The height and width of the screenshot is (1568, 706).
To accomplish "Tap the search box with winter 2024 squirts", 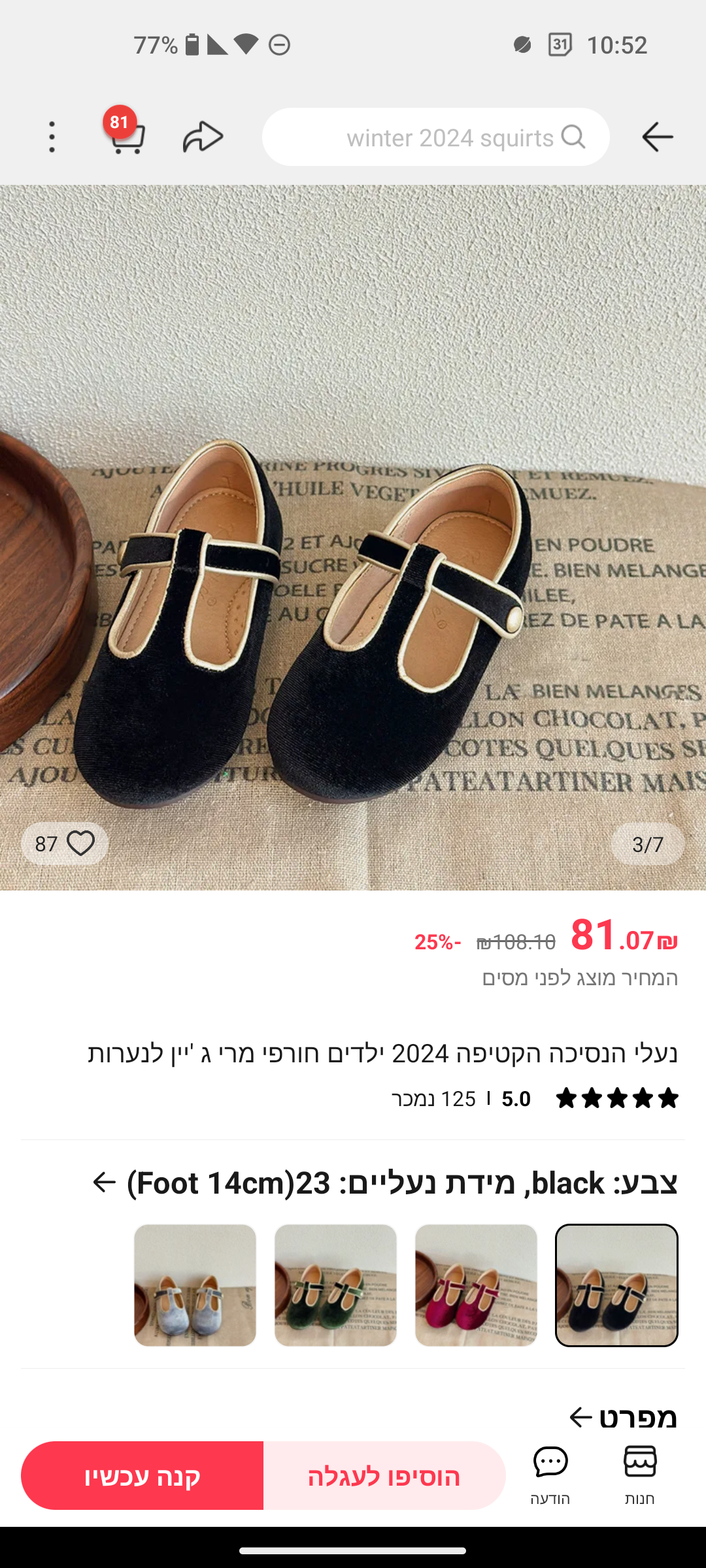I will click(x=436, y=137).
